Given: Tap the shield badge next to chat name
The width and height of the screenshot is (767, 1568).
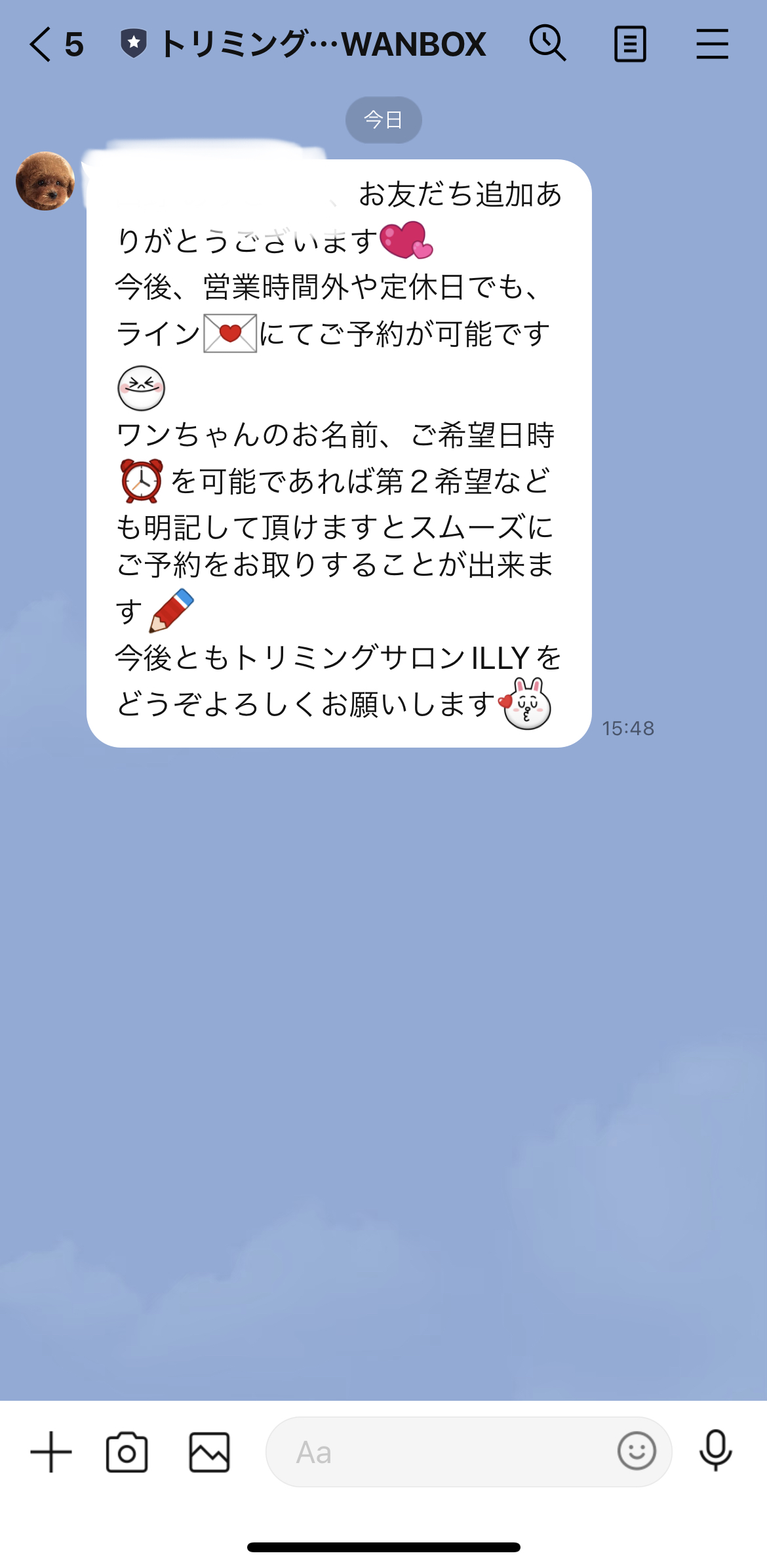Looking at the screenshot, I should 134,43.
